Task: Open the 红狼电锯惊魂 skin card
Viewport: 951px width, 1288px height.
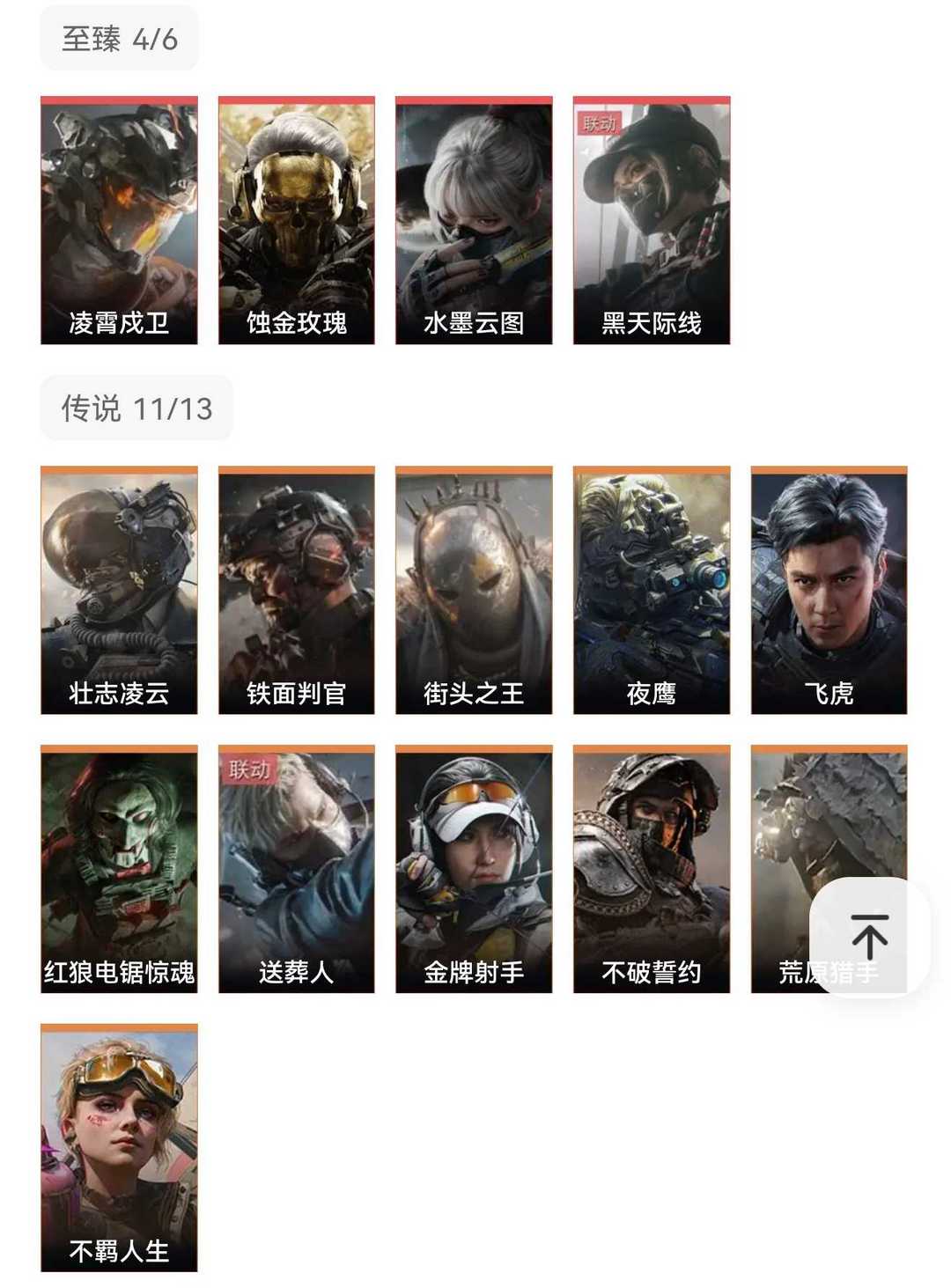Action: (x=119, y=869)
